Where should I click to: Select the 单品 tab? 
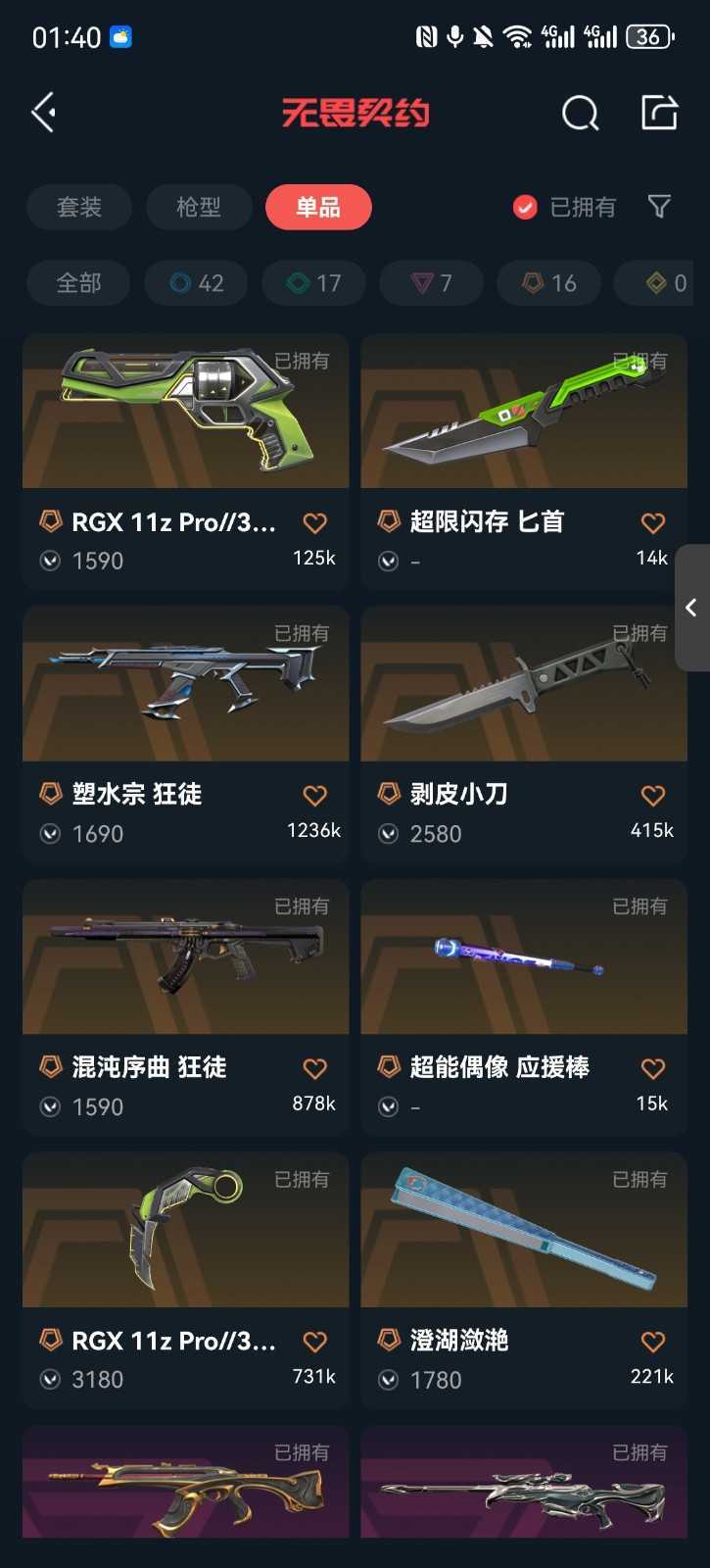pos(318,207)
